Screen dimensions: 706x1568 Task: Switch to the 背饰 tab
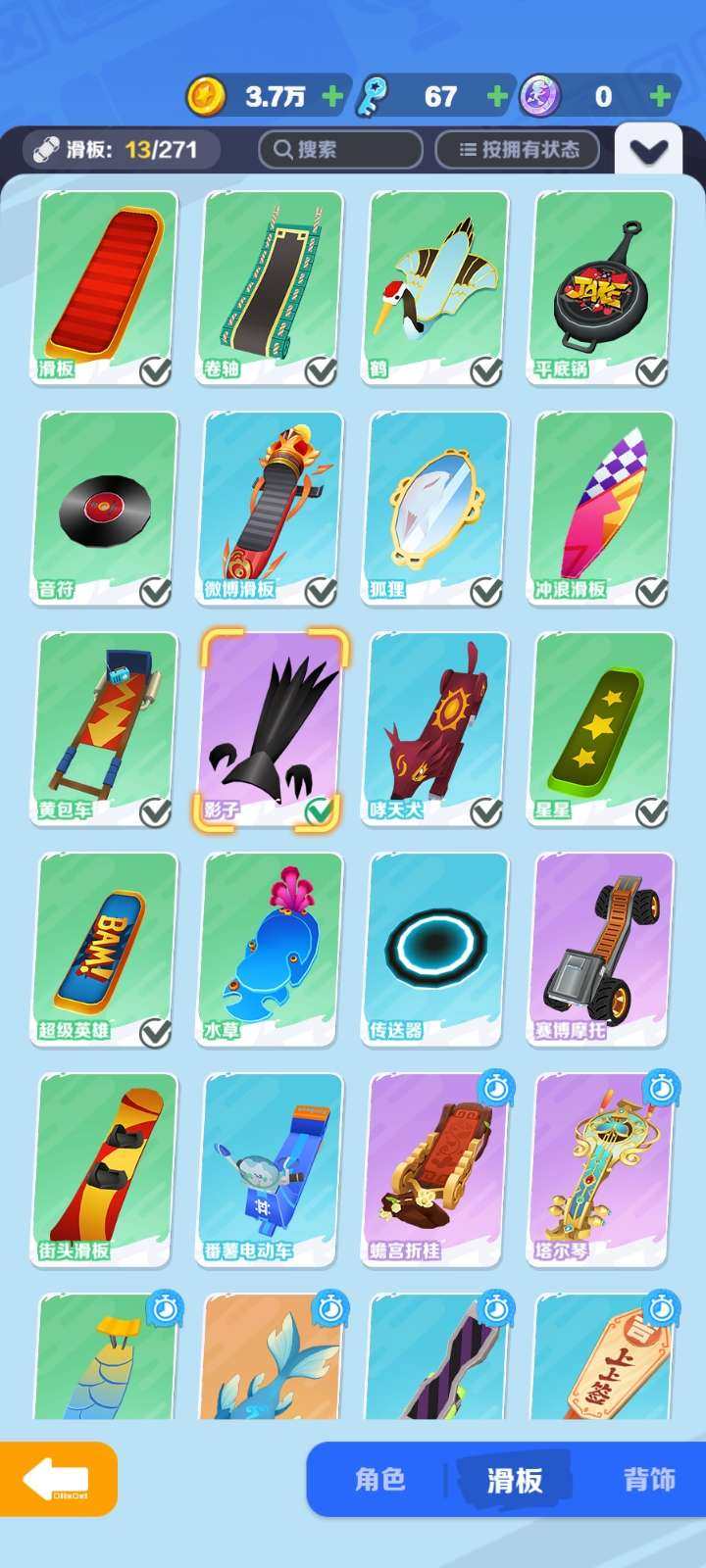[649, 1479]
